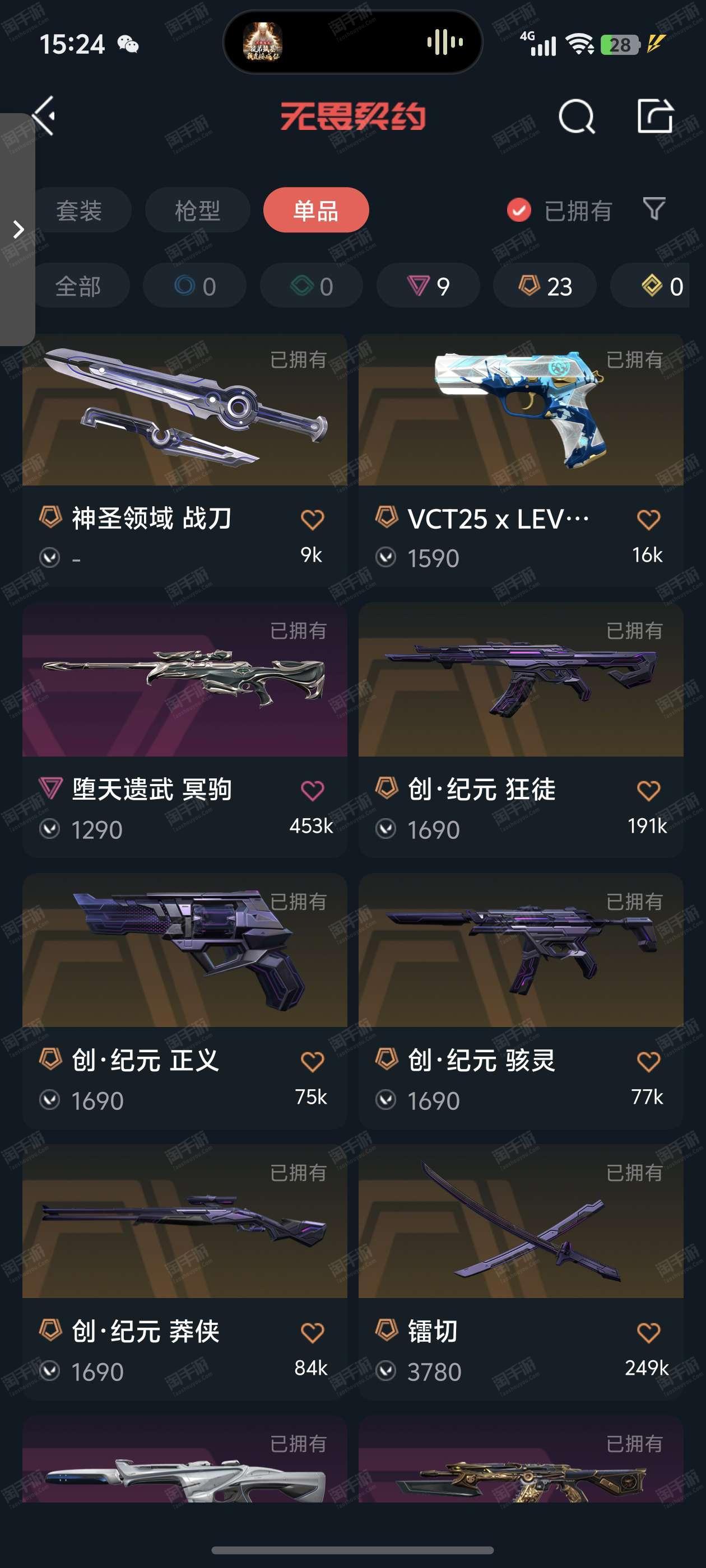Open the search magnifier icon

(x=575, y=116)
